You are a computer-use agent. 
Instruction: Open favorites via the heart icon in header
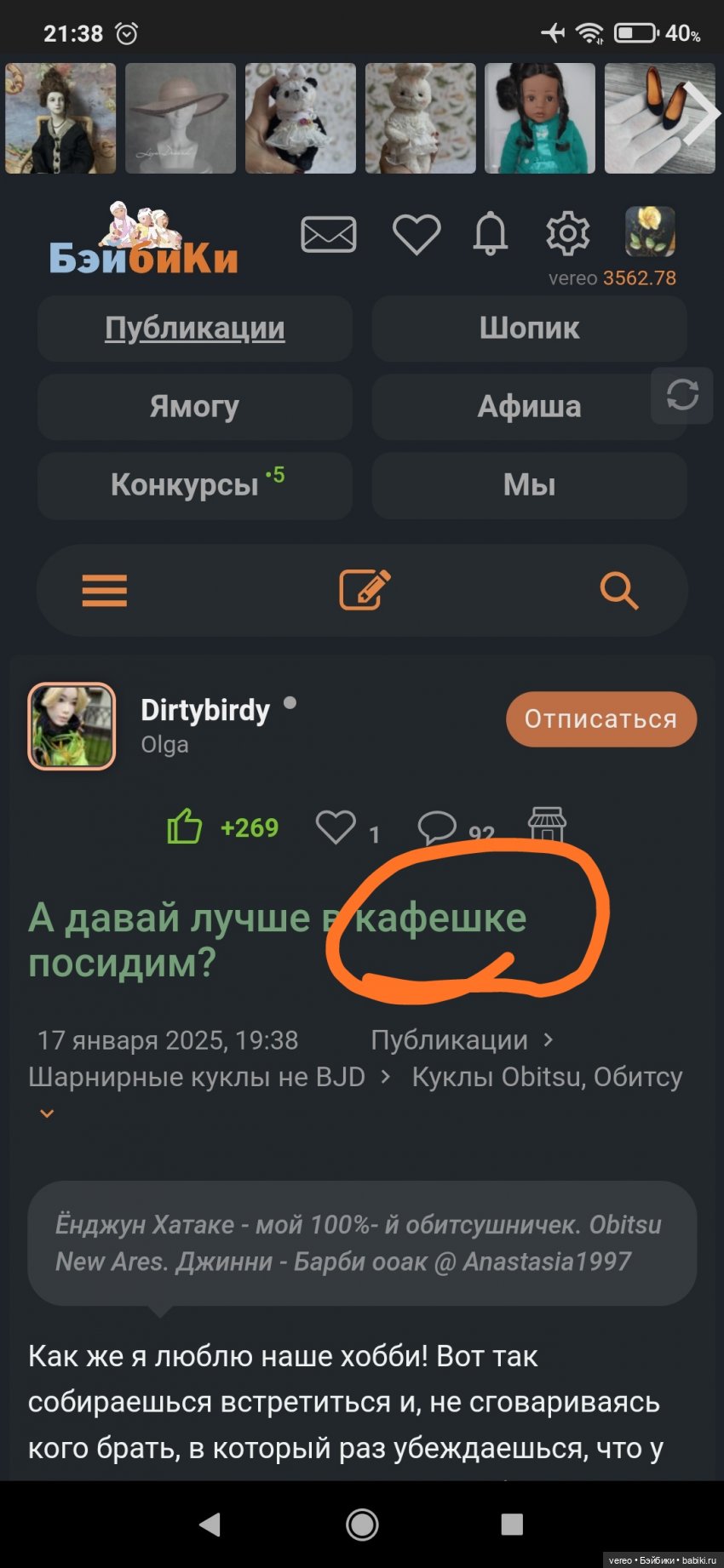point(416,234)
